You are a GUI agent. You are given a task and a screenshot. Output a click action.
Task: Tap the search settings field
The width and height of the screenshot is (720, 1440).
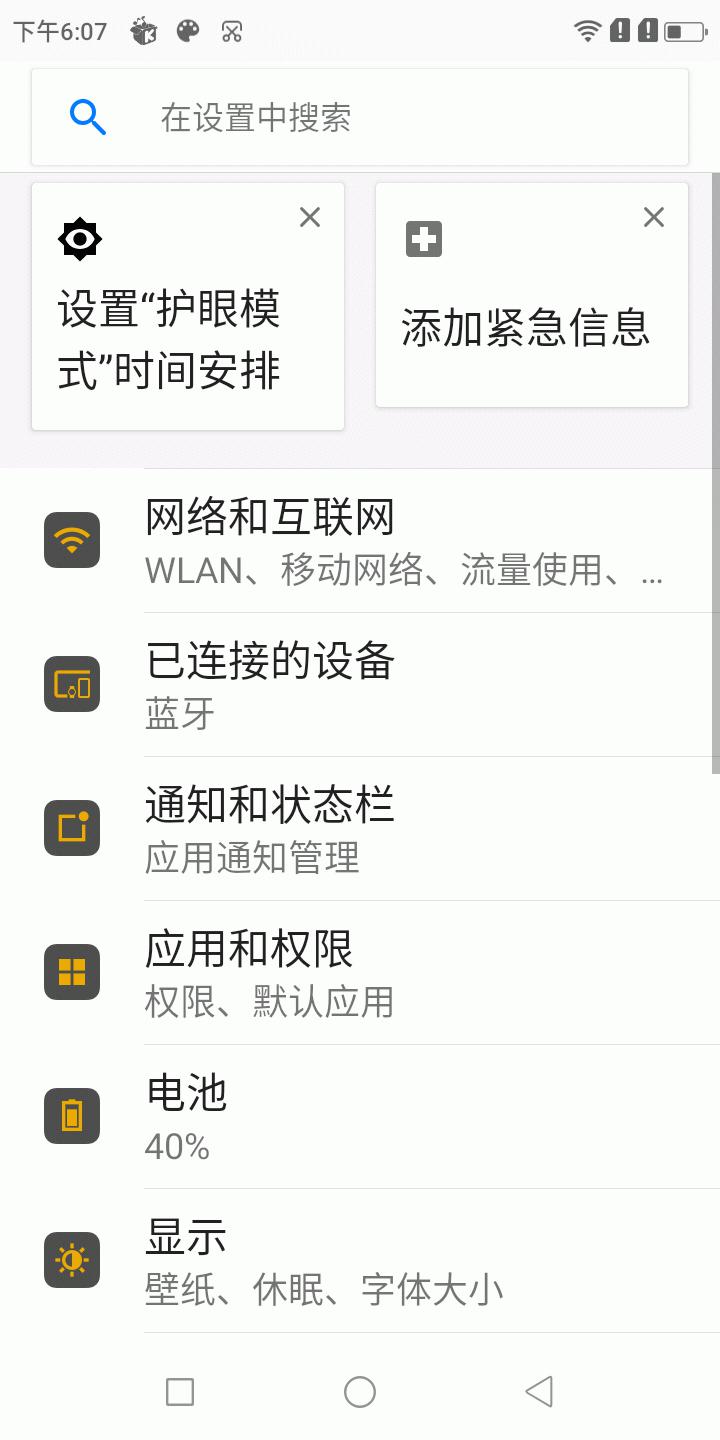tap(360, 118)
